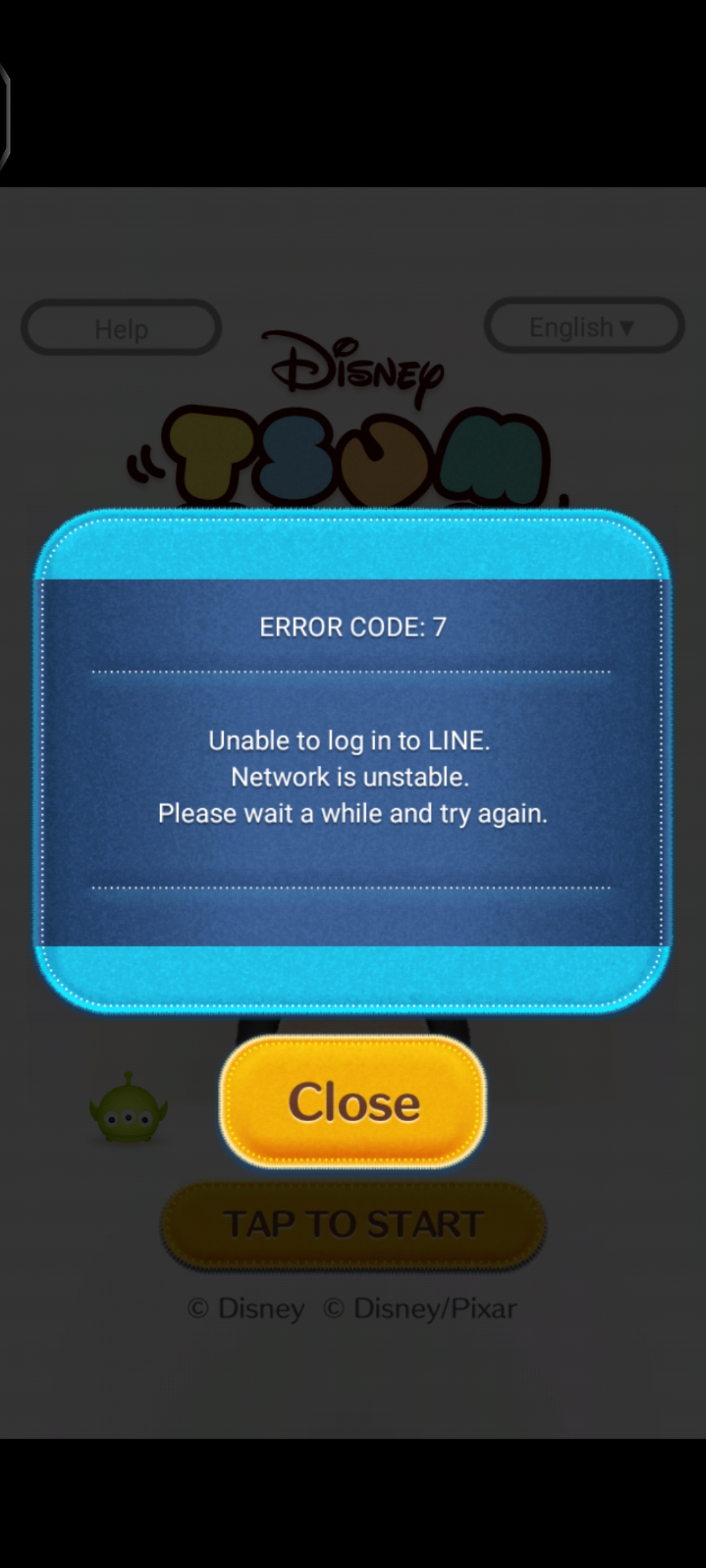The image size is (706, 1568).
Task: Close the error code 7 dialog
Action: coord(353,1102)
